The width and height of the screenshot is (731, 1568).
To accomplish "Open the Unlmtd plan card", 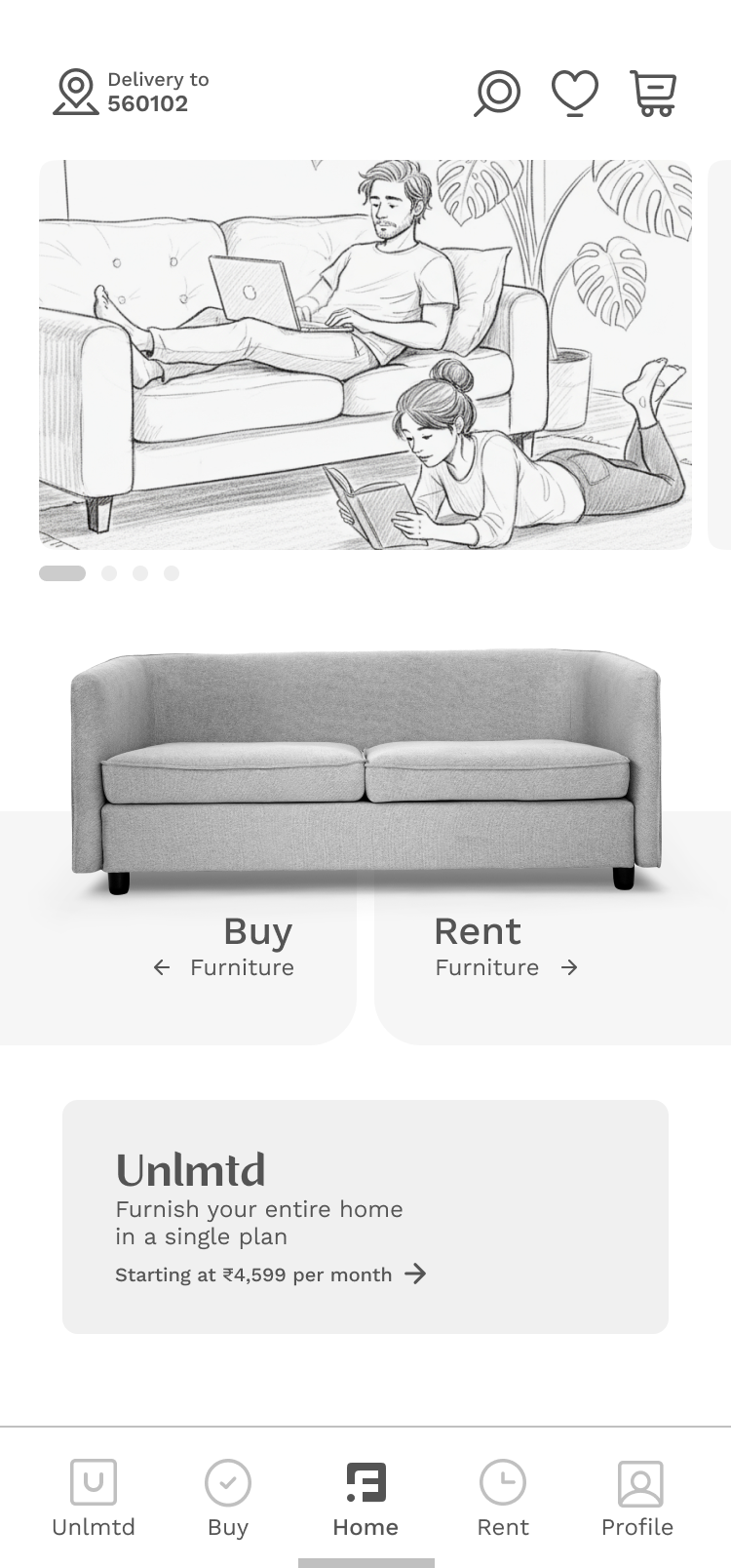I will point(365,1216).
